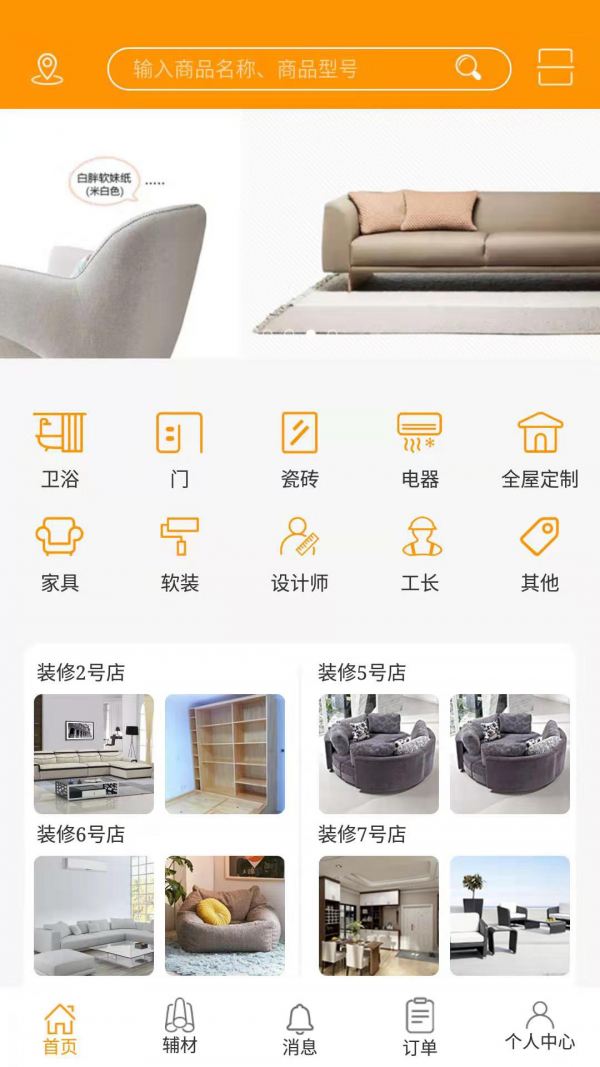Open the 工长 section
This screenshot has width=600, height=1067.
coord(420,553)
